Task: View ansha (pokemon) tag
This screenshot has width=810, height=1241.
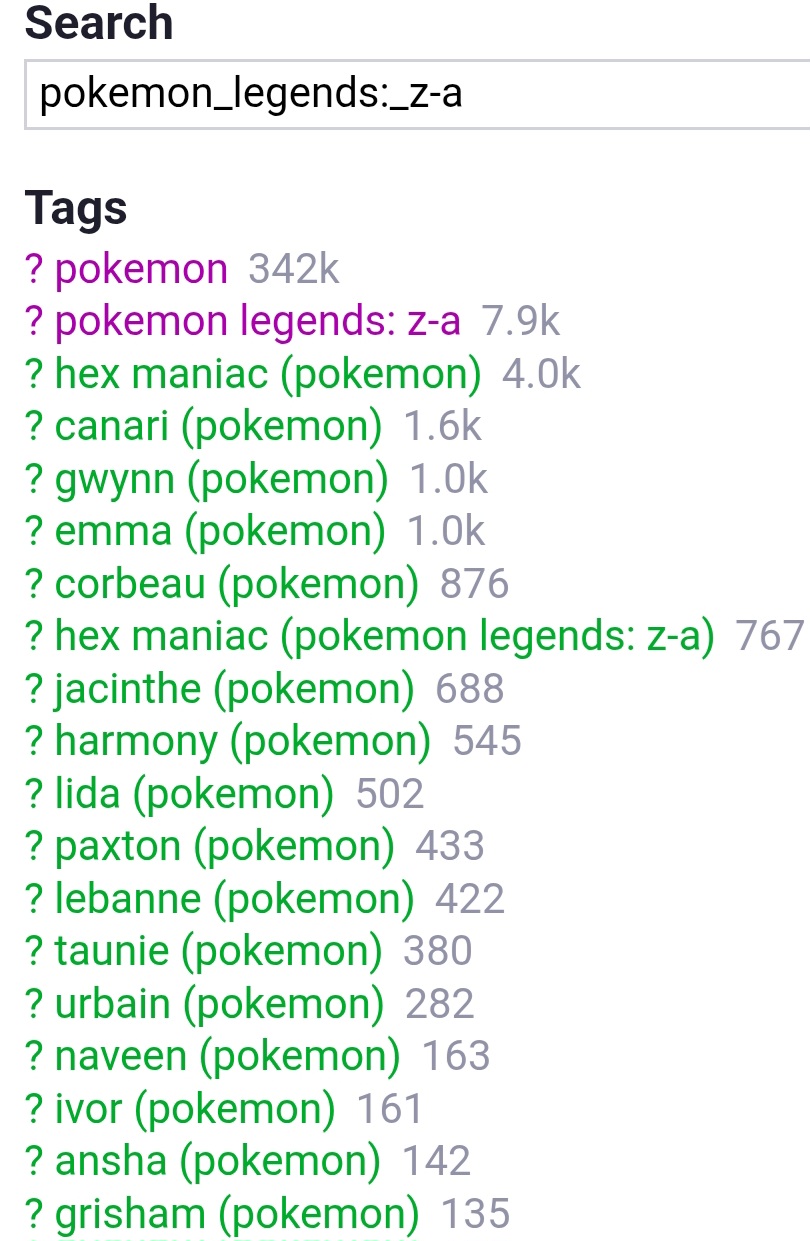Action: [x=217, y=1161]
